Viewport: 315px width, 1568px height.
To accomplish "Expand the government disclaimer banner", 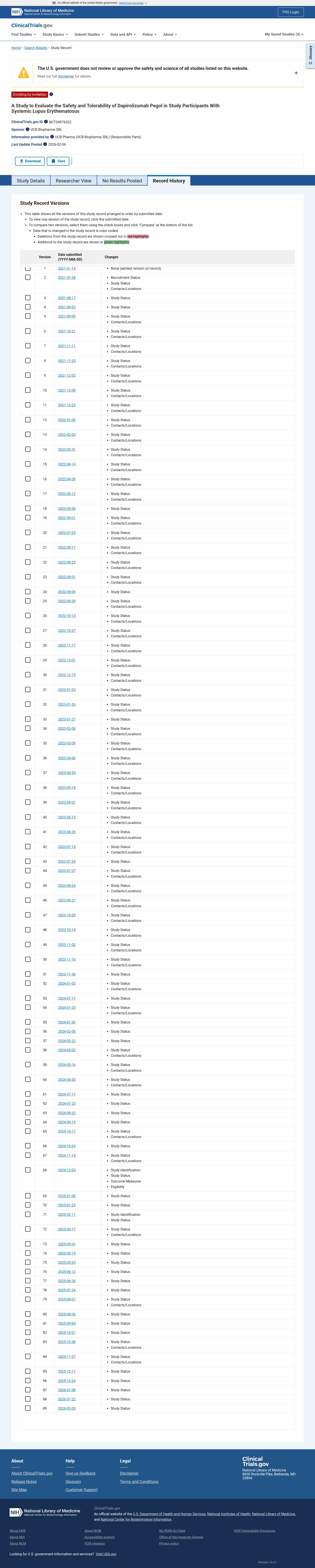I will (296, 73).
